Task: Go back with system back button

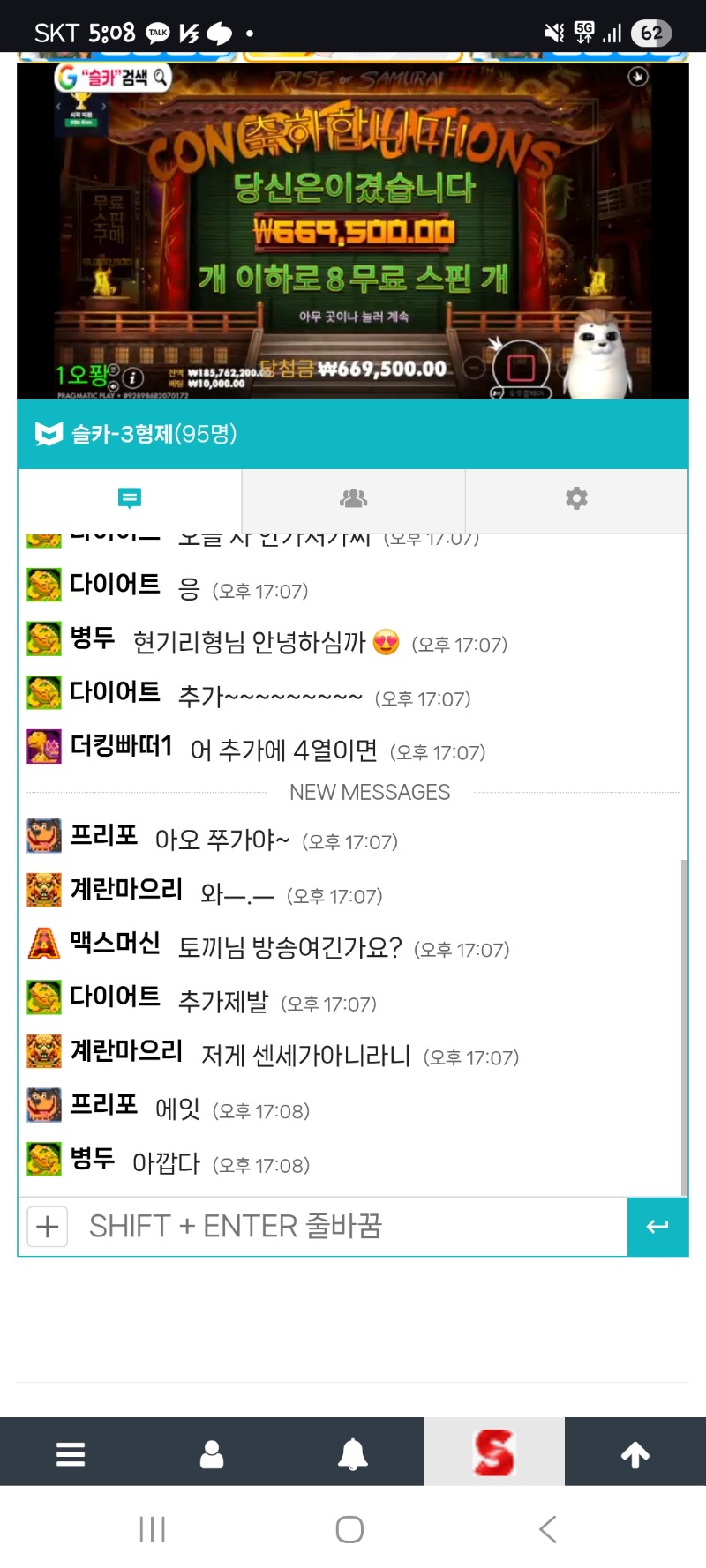Action: [x=547, y=1529]
